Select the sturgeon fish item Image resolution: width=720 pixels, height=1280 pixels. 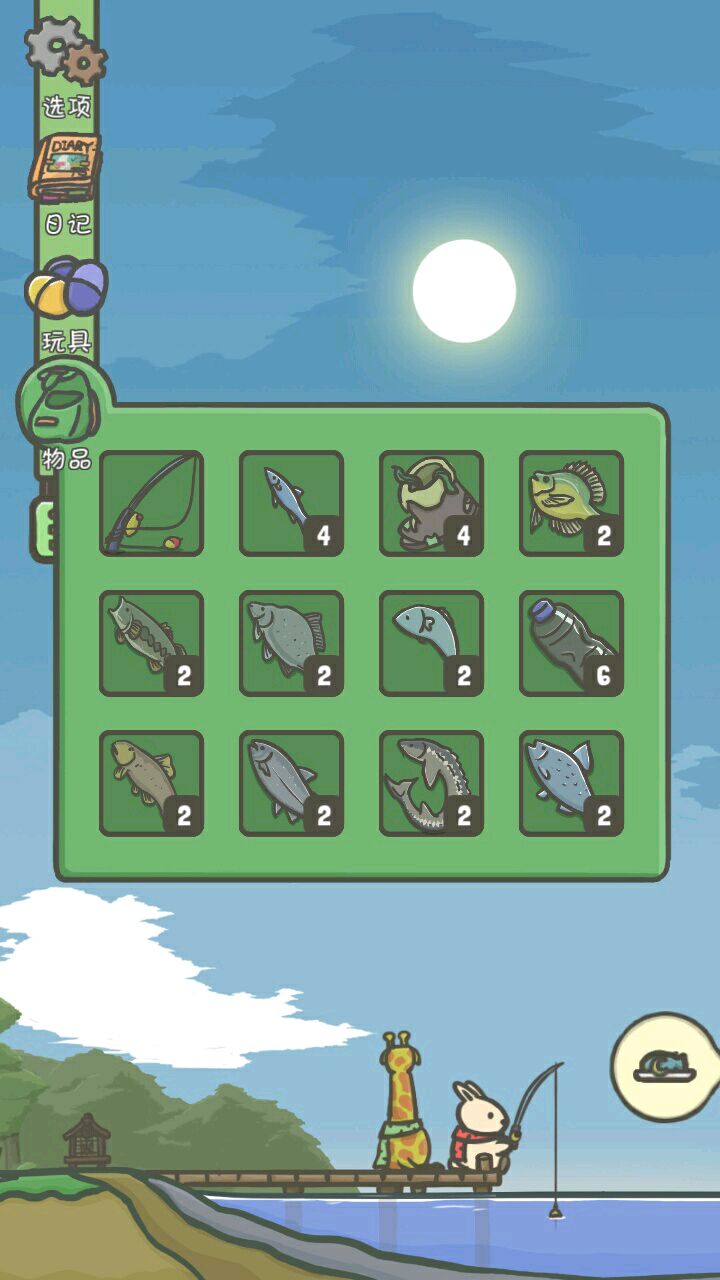click(431, 783)
